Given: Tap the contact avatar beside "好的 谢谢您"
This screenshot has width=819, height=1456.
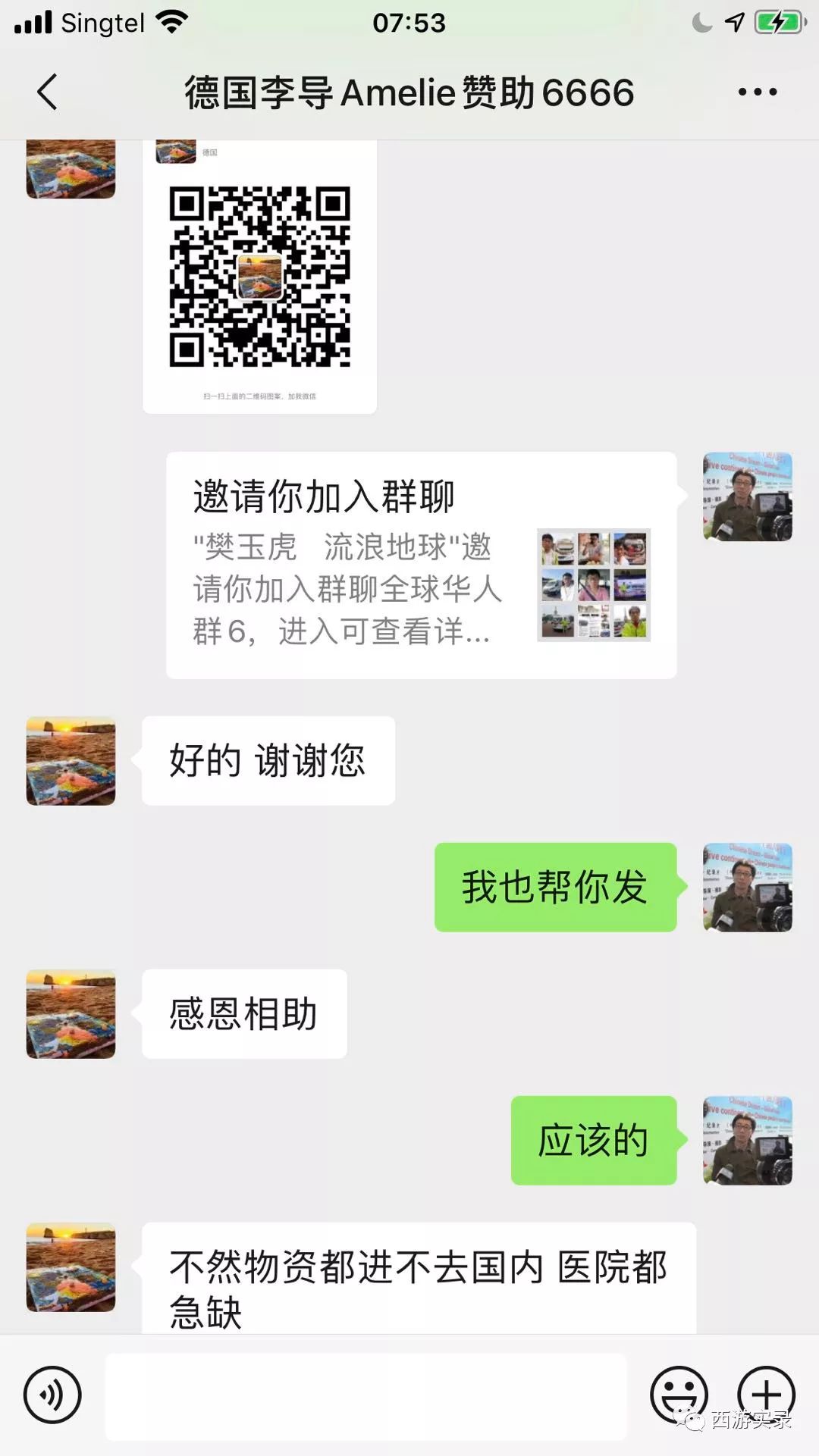Looking at the screenshot, I should [x=70, y=762].
